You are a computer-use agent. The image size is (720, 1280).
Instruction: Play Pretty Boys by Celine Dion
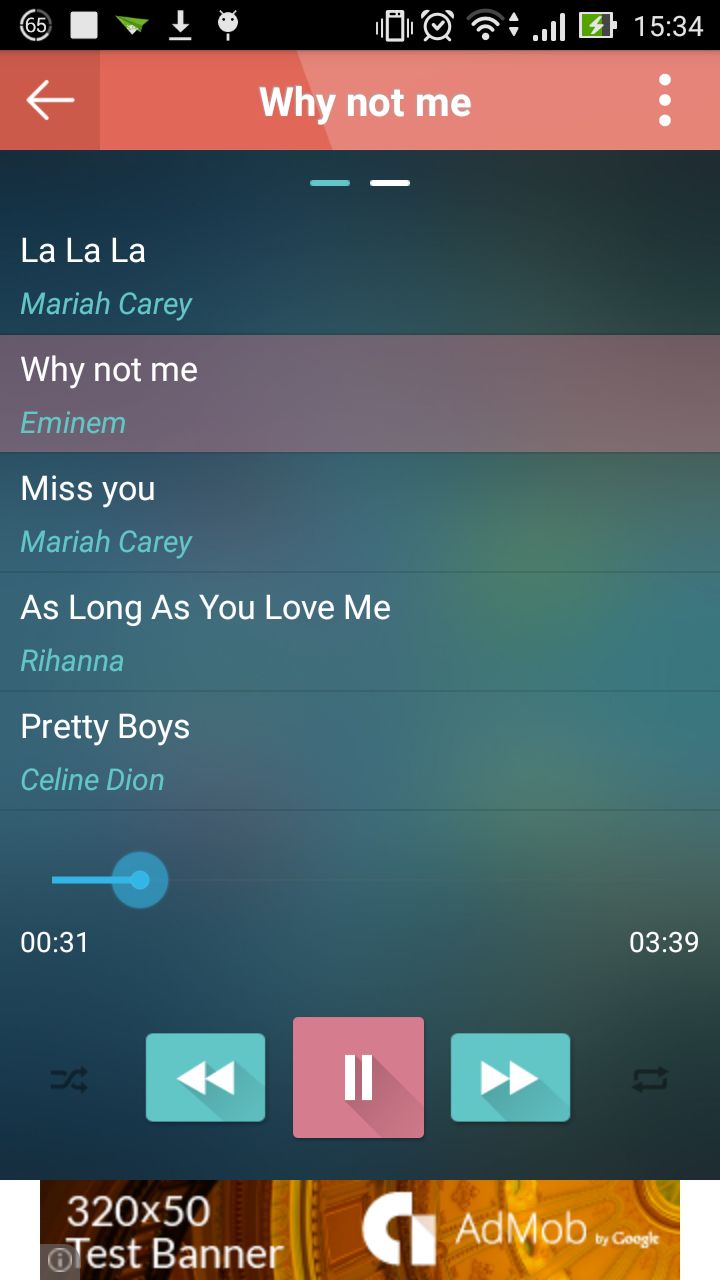coord(360,751)
